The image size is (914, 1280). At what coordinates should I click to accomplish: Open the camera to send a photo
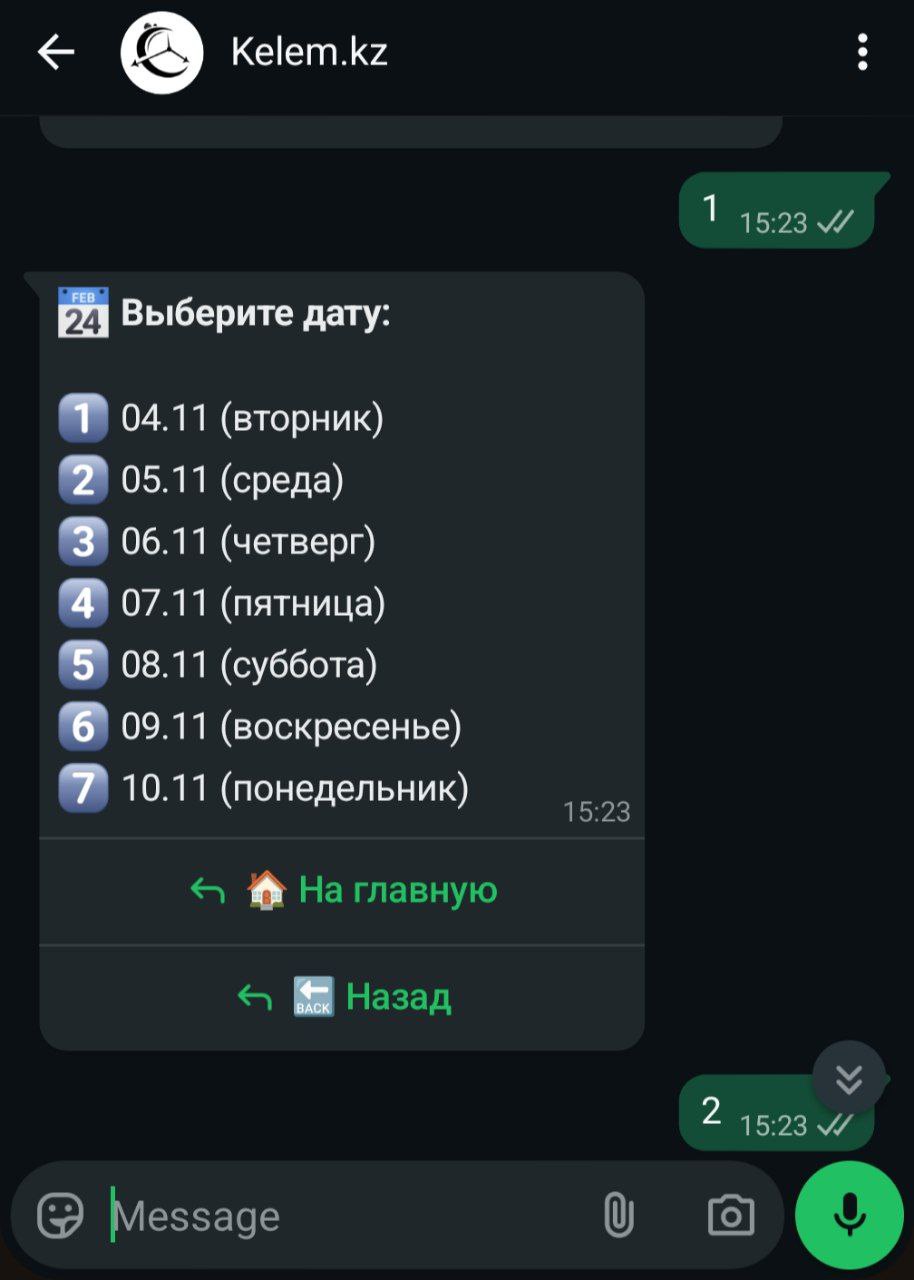coord(731,1216)
